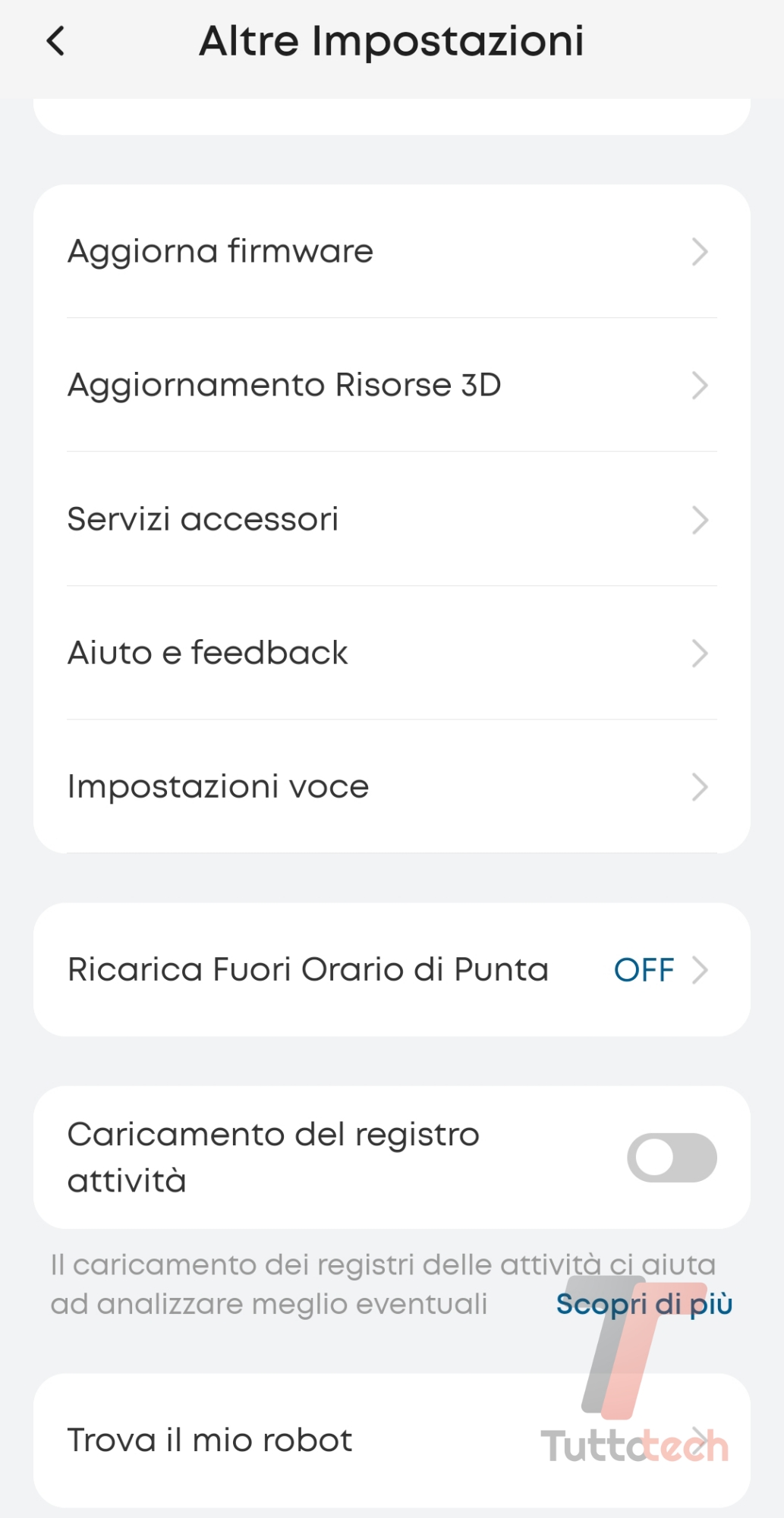Open Servizi accessori
The height and width of the screenshot is (1518, 784).
pos(391,520)
